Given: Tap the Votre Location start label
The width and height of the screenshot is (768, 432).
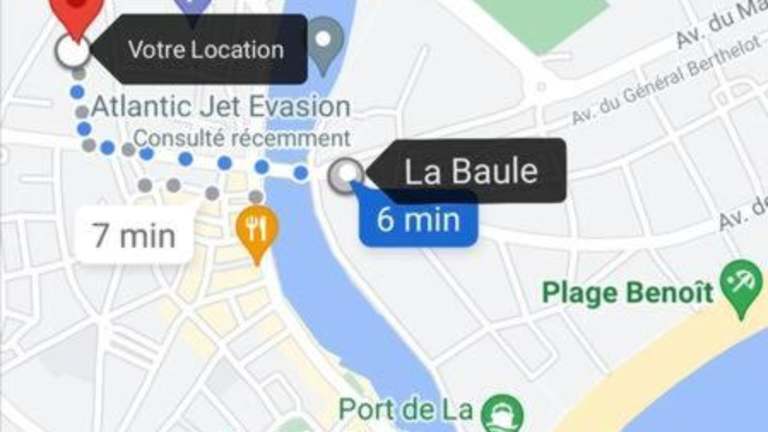Looking at the screenshot, I should point(205,49).
